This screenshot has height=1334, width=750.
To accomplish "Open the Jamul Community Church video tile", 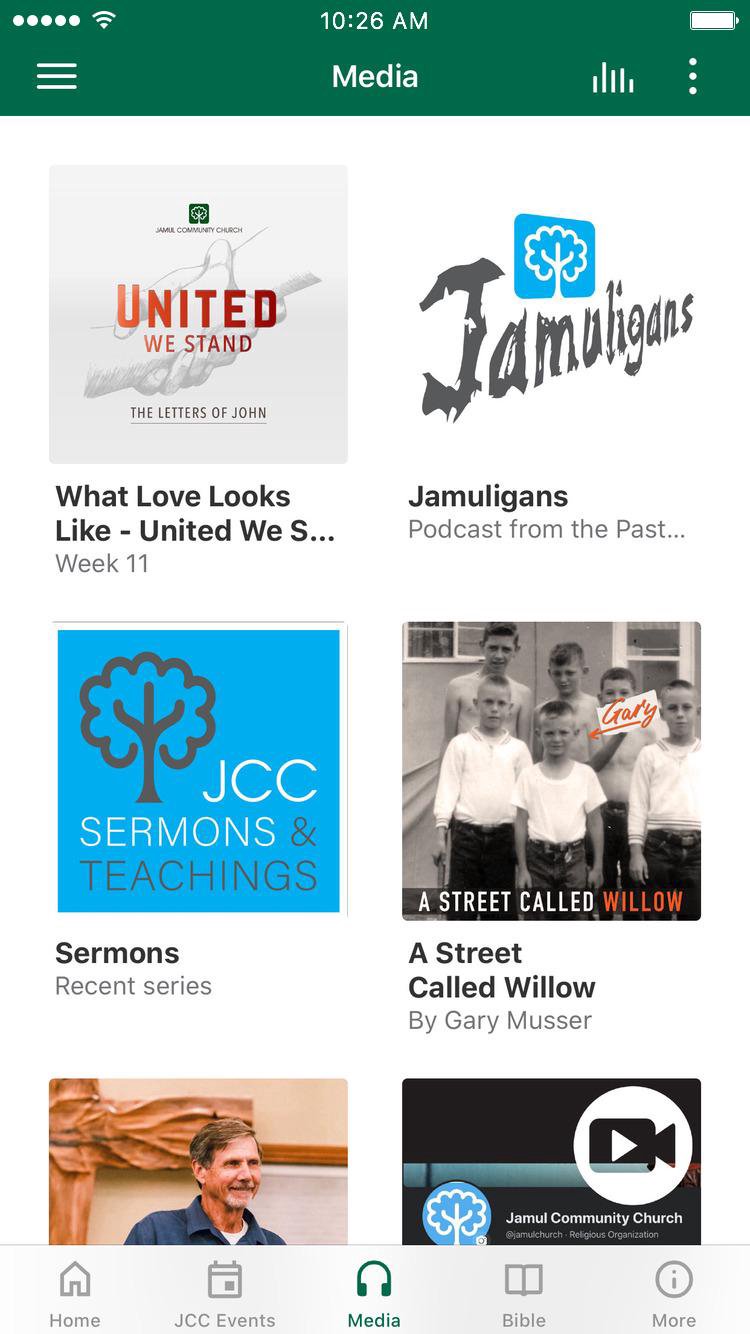I will [551, 1160].
